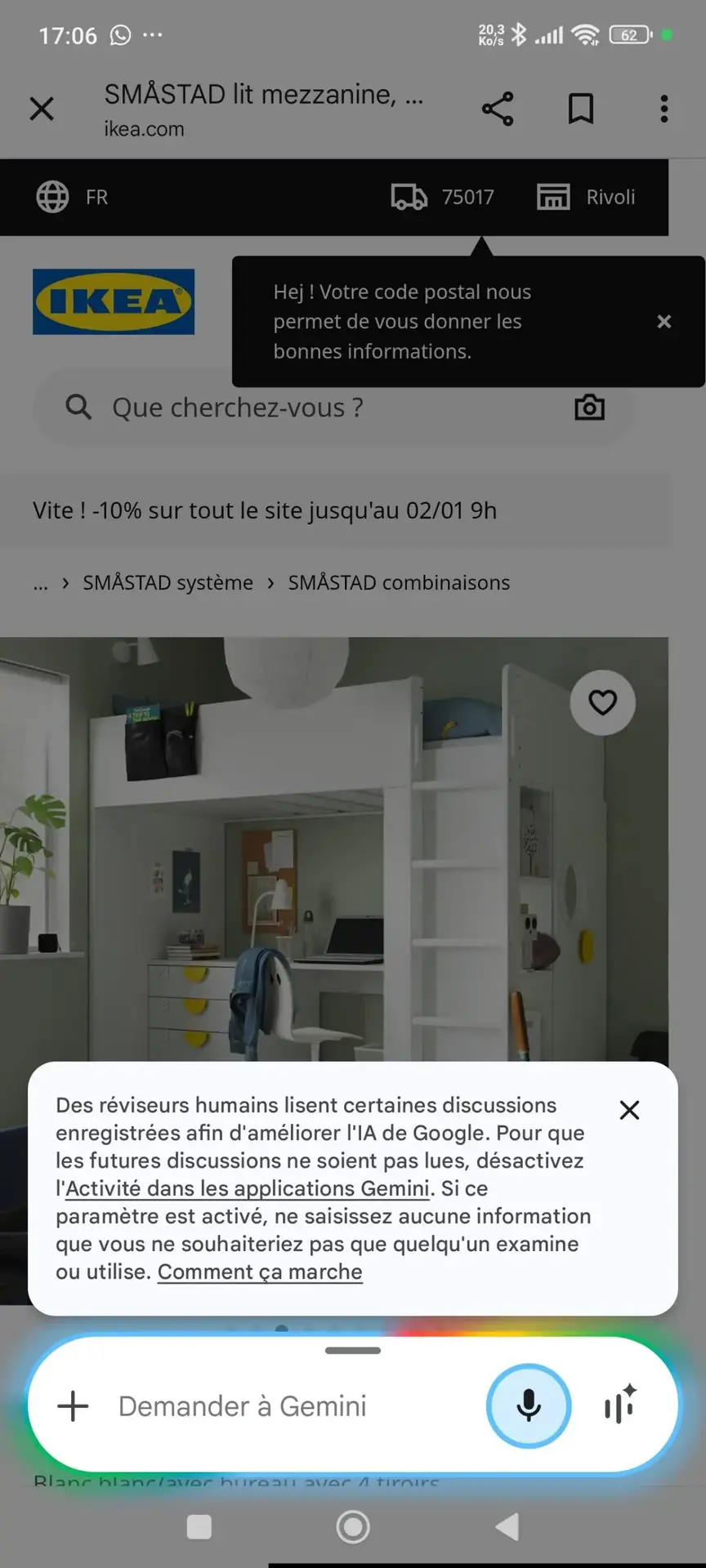This screenshot has width=706, height=1568.
Task: Open the "Comment ça marche" link
Action: point(260,1272)
